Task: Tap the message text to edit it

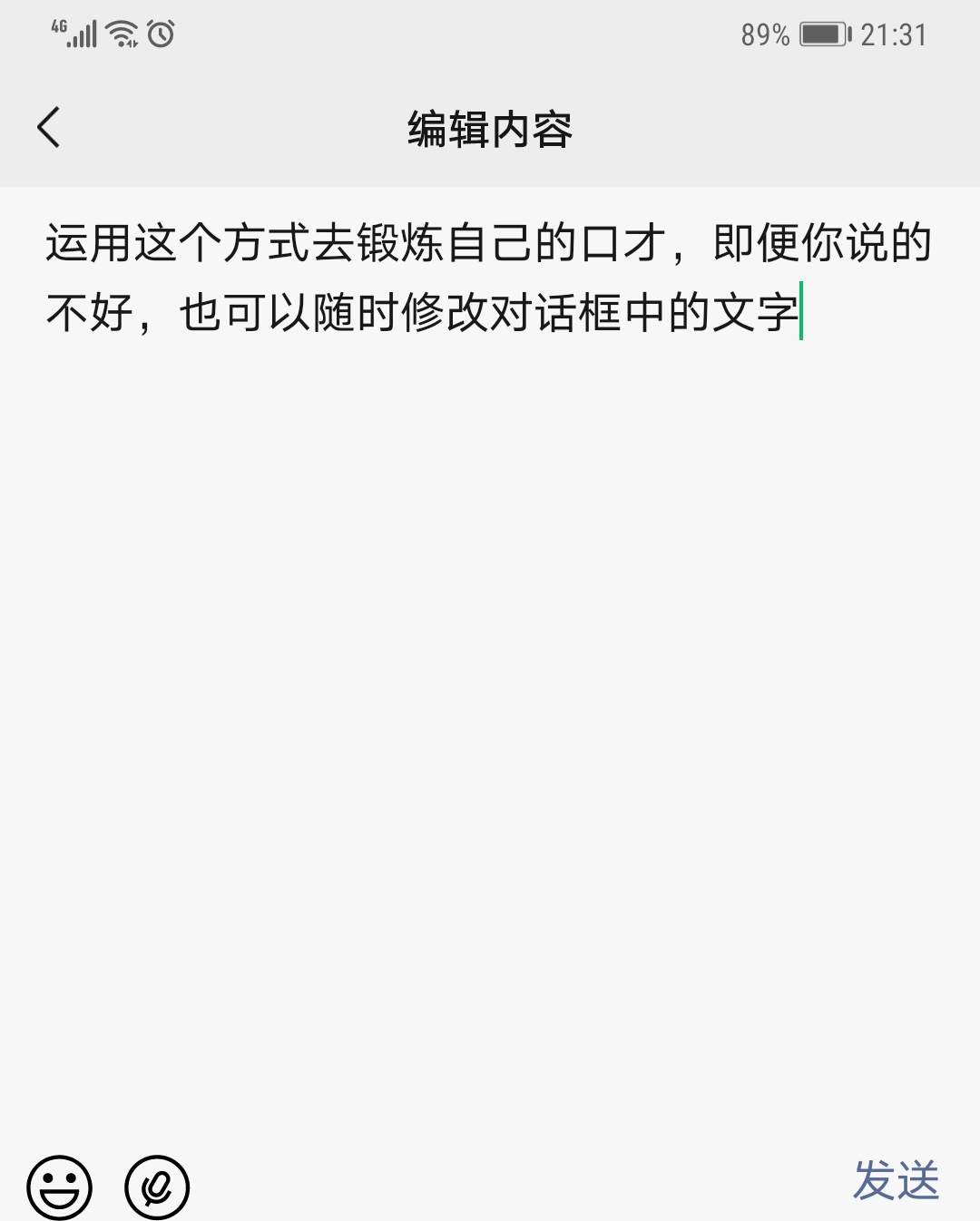Action: 488,278
